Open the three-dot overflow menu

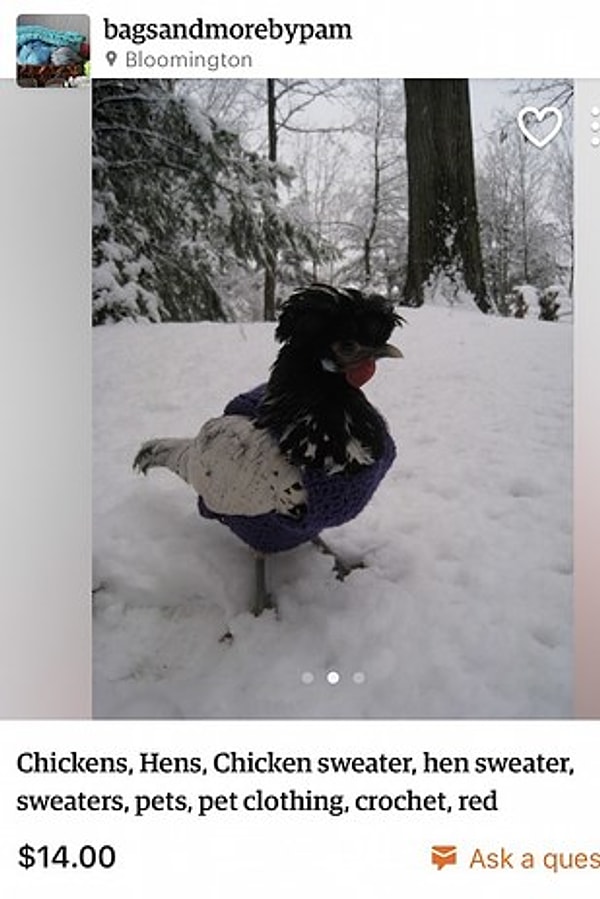pyautogui.click(x=594, y=128)
